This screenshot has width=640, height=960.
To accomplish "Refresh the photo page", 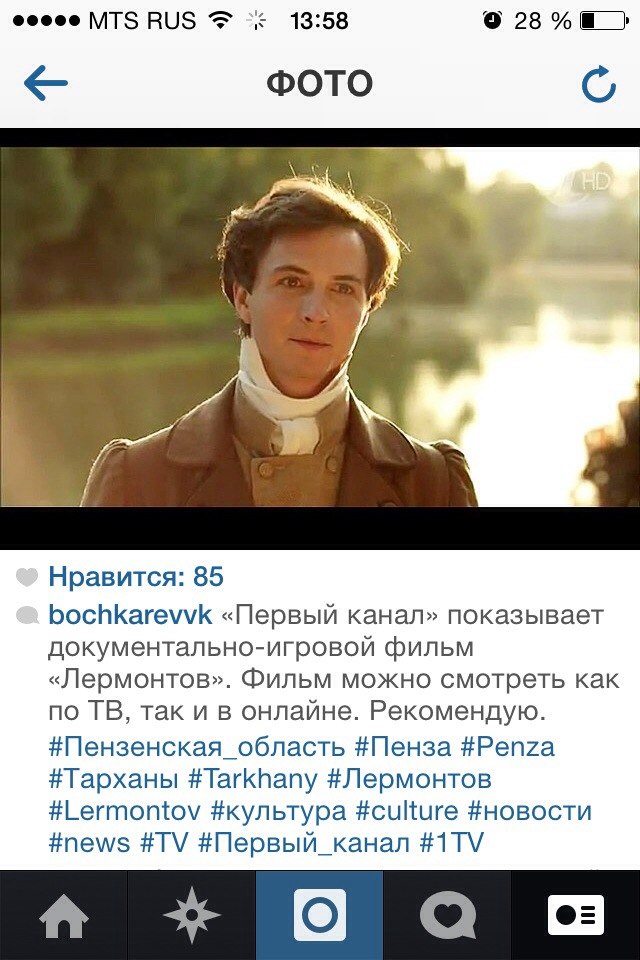I will tap(598, 85).
